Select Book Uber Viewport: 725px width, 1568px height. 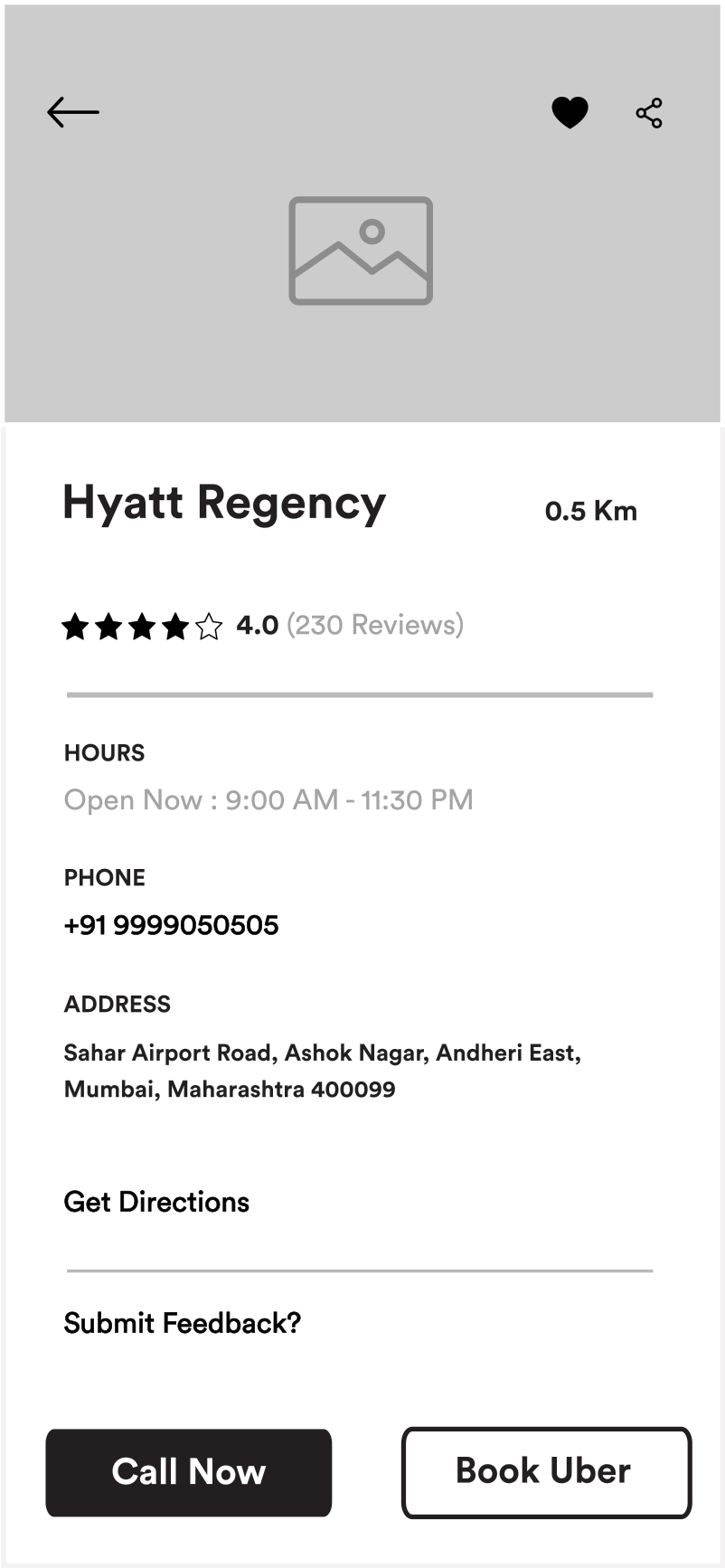pos(546,1472)
